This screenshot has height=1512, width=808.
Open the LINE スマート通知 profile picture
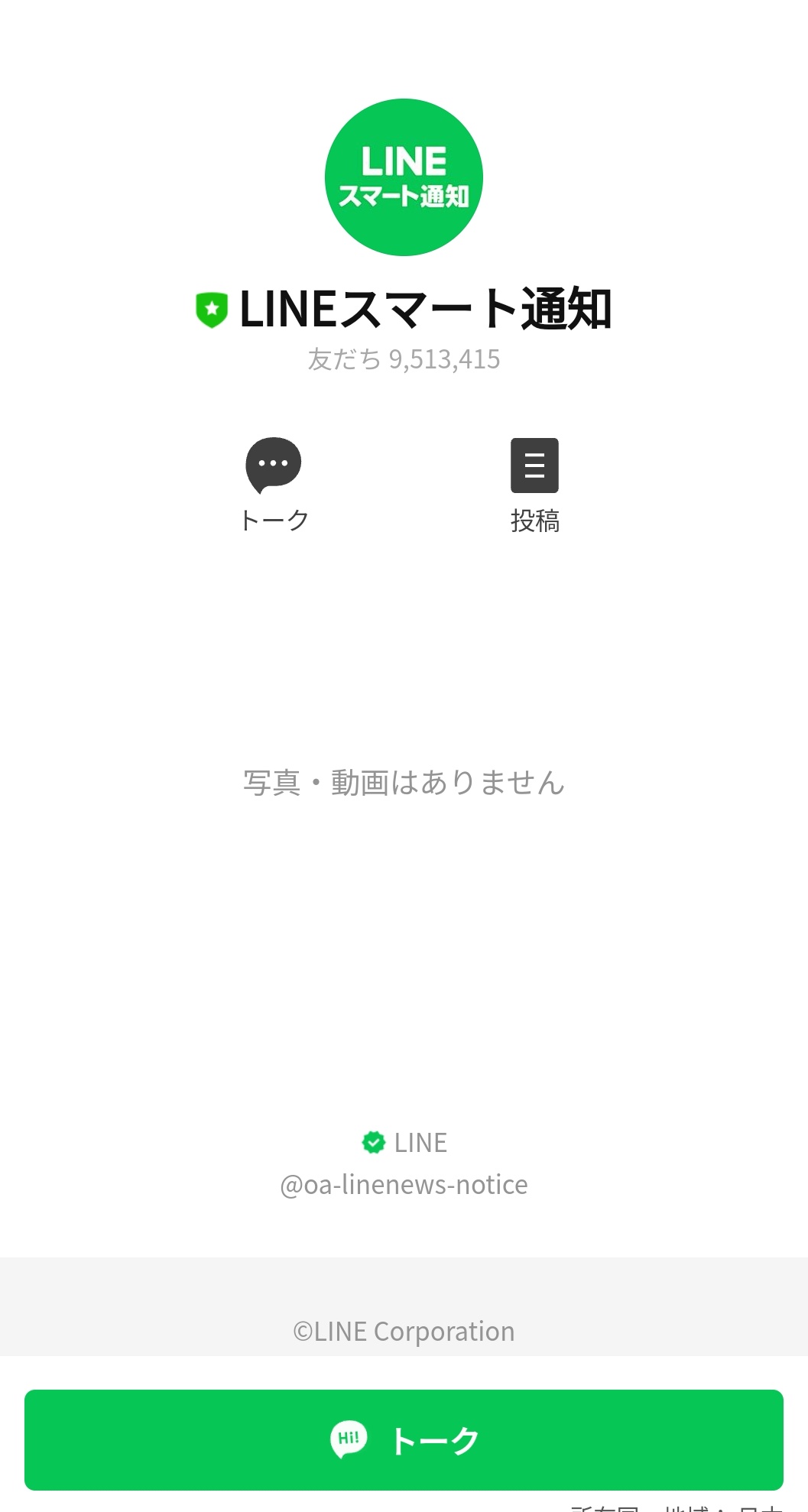pyautogui.click(x=404, y=177)
